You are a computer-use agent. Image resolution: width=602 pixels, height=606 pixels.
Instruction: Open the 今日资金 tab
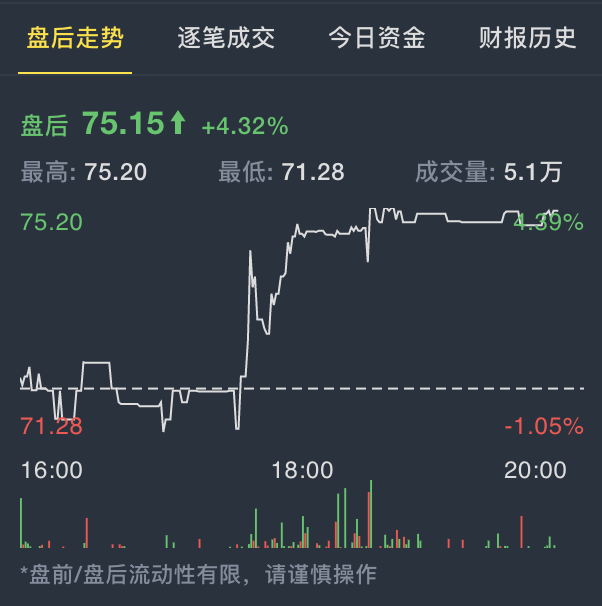377,38
